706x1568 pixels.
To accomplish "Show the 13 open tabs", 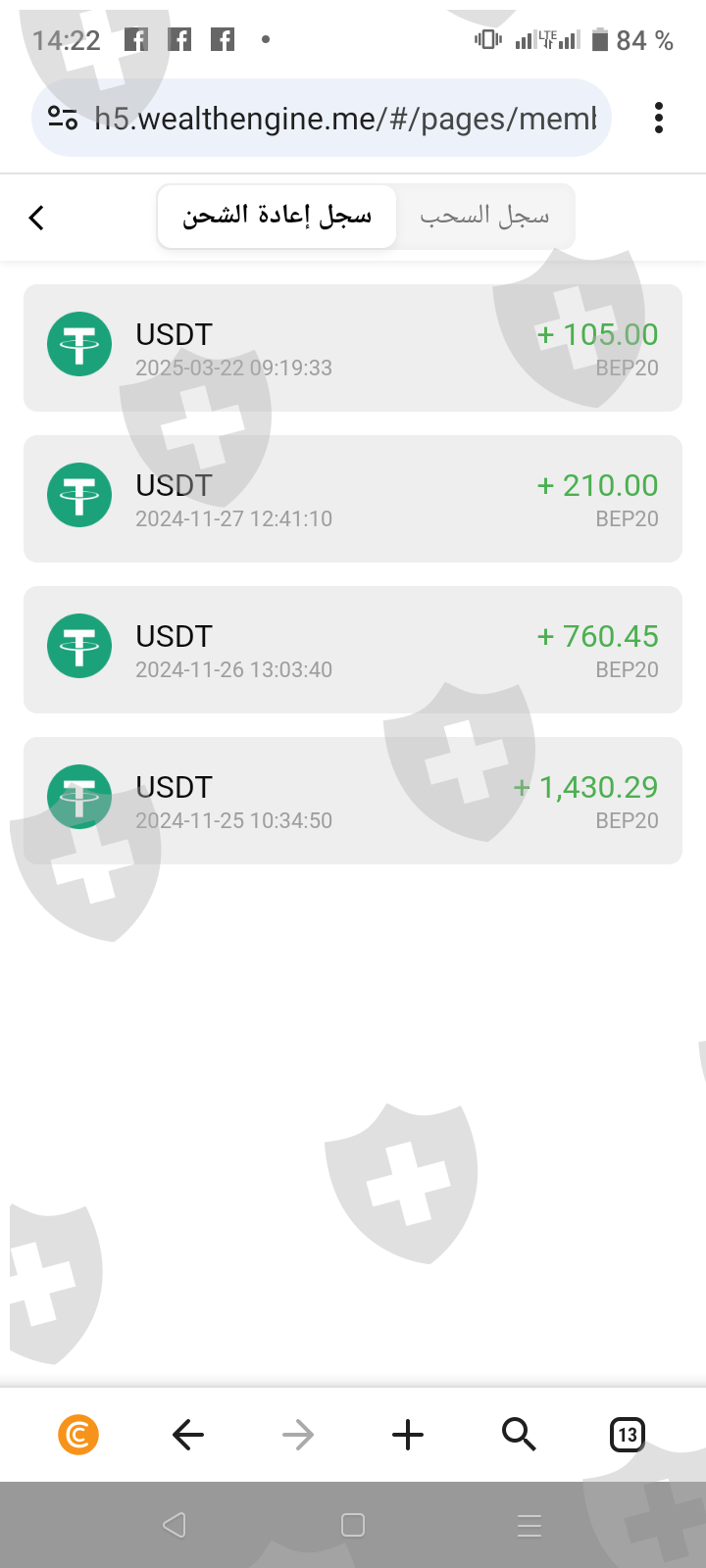I will [628, 1436].
